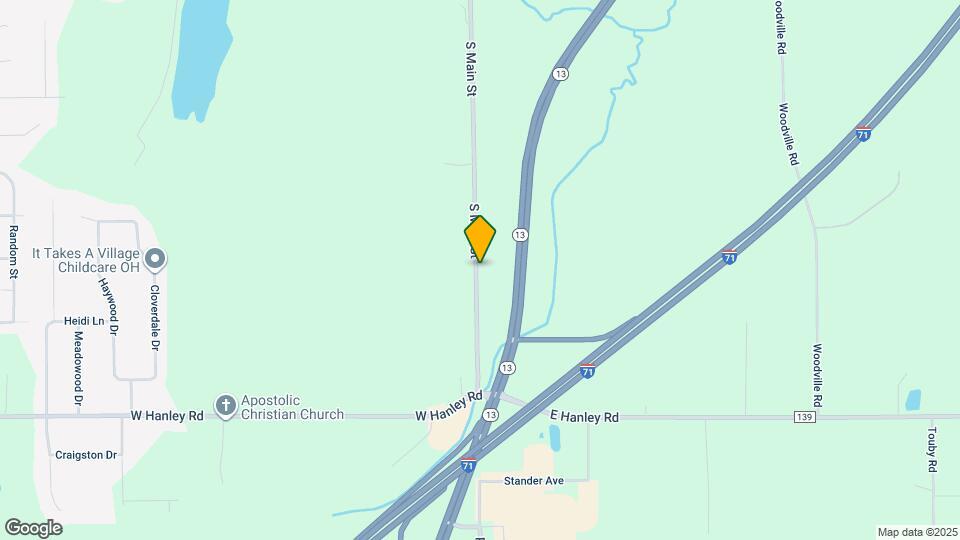Select the Apostolic Christian Church place pin
Screen dimensions: 960x540
click(226, 405)
